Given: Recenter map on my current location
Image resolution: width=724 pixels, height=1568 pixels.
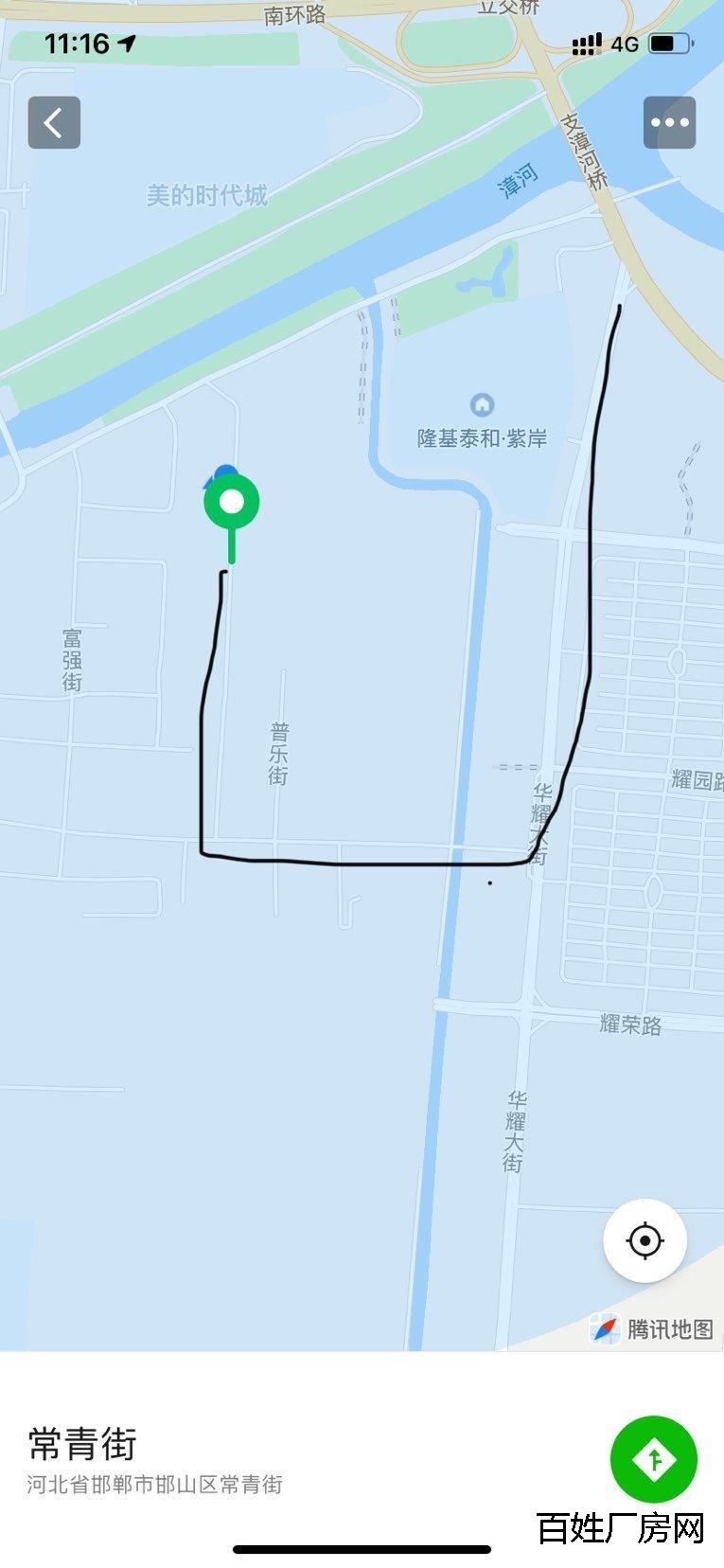Looking at the screenshot, I should click(645, 1240).
